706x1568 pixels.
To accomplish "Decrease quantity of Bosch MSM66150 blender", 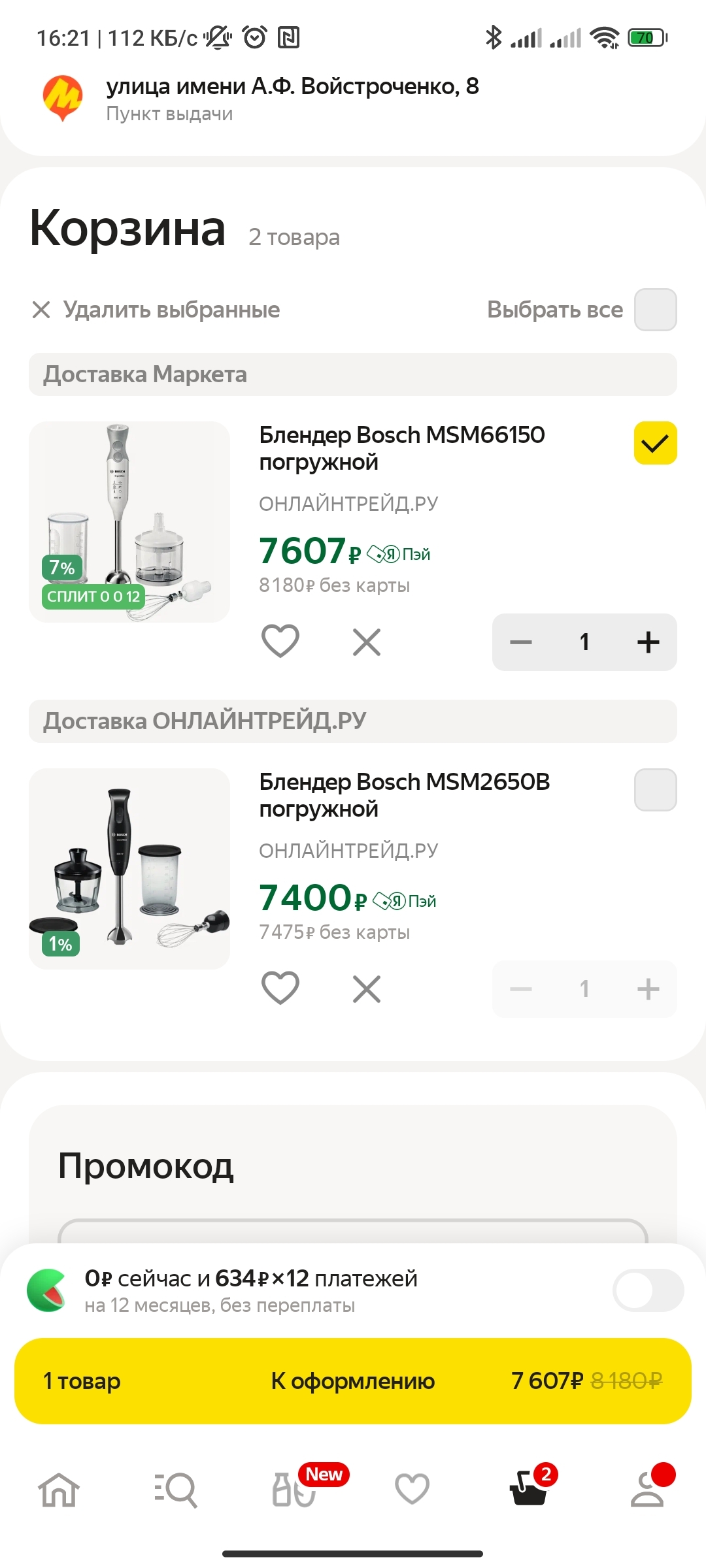I will coord(521,642).
